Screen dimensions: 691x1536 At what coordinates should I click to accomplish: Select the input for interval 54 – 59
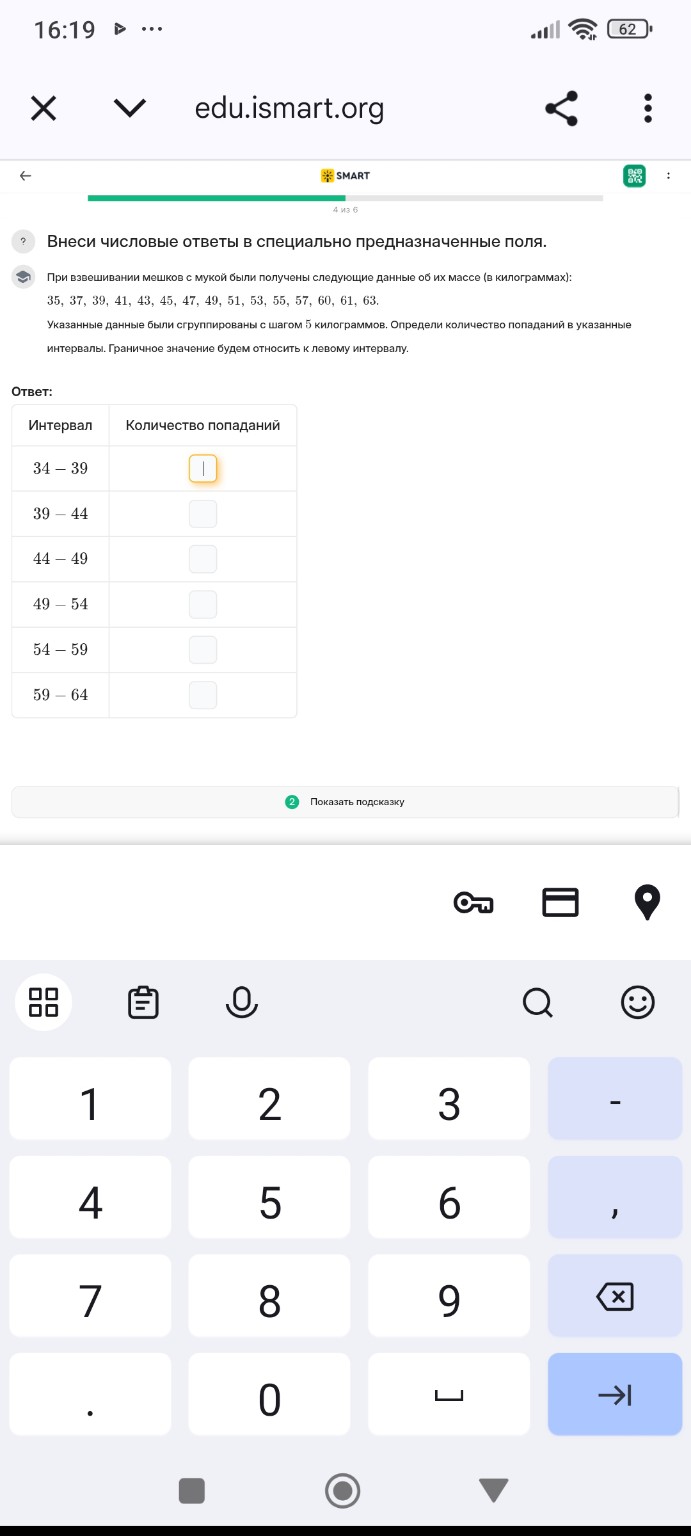203,649
